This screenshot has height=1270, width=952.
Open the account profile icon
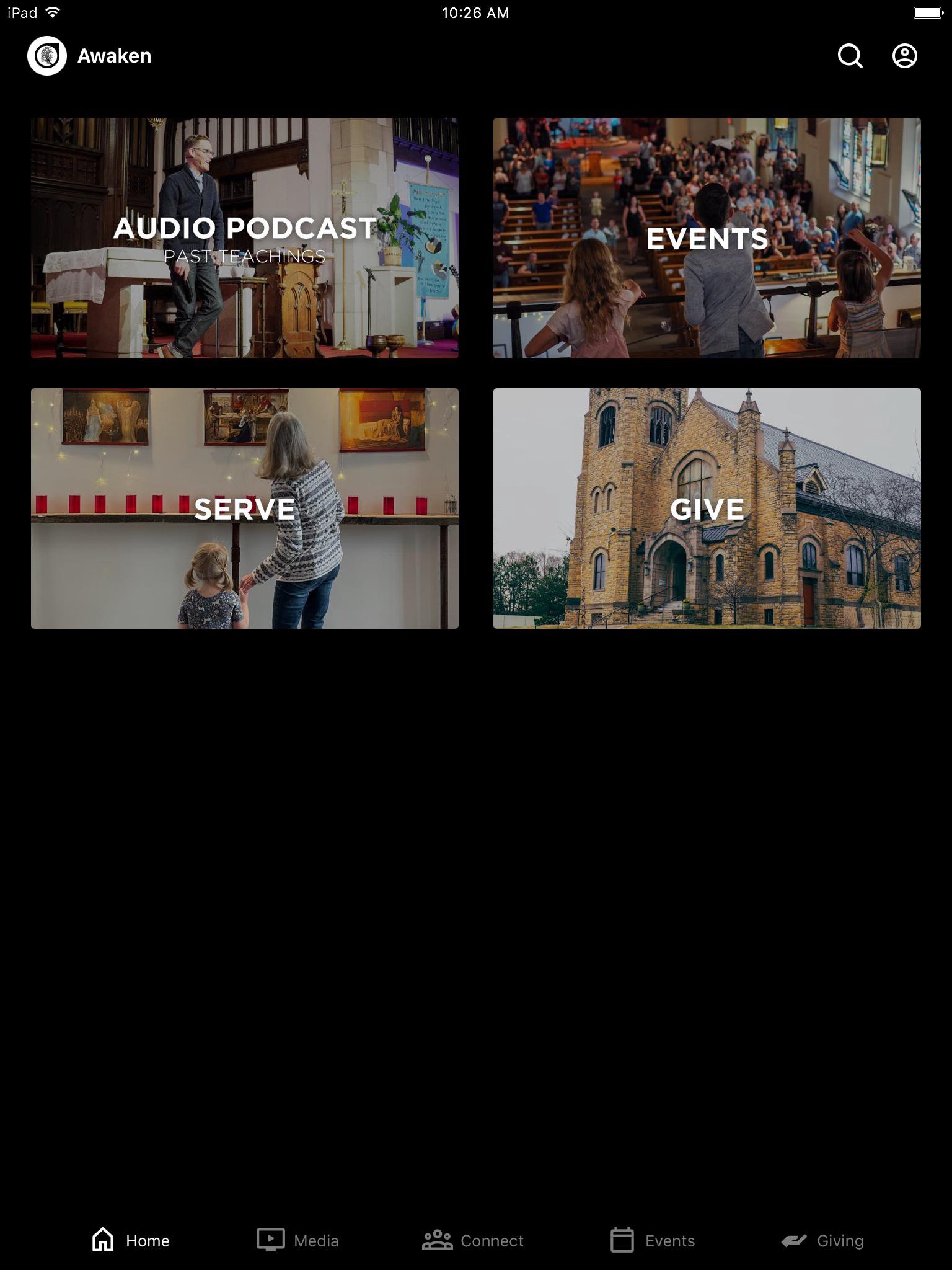904,56
